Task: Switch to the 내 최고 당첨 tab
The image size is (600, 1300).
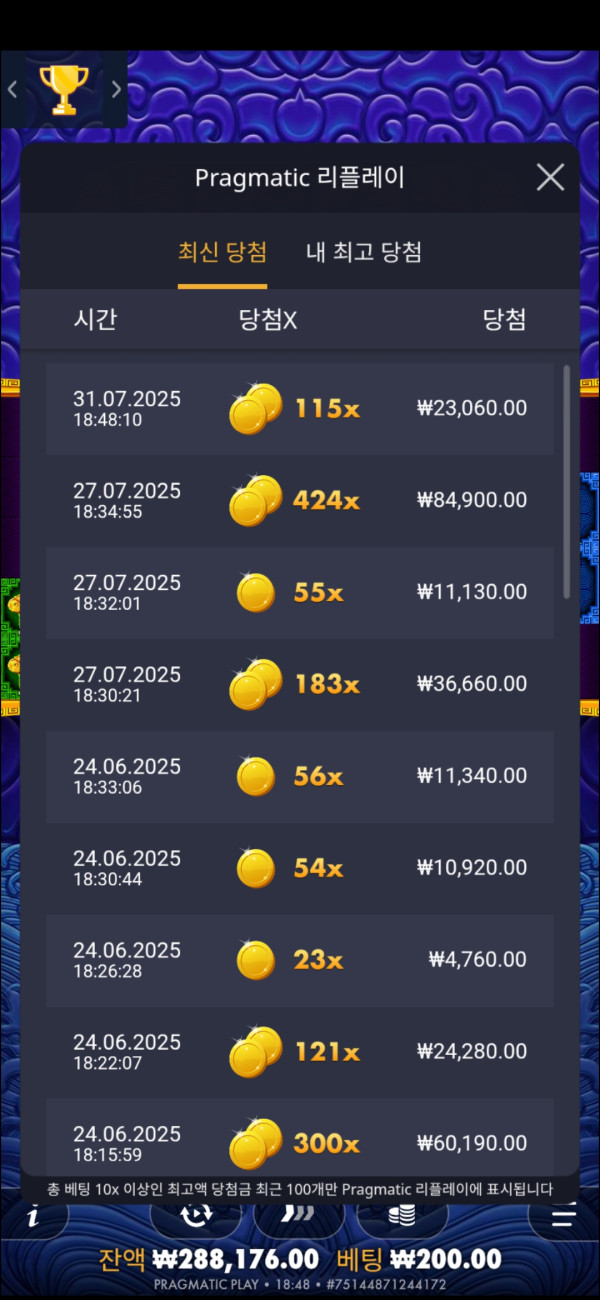Action: point(363,252)
